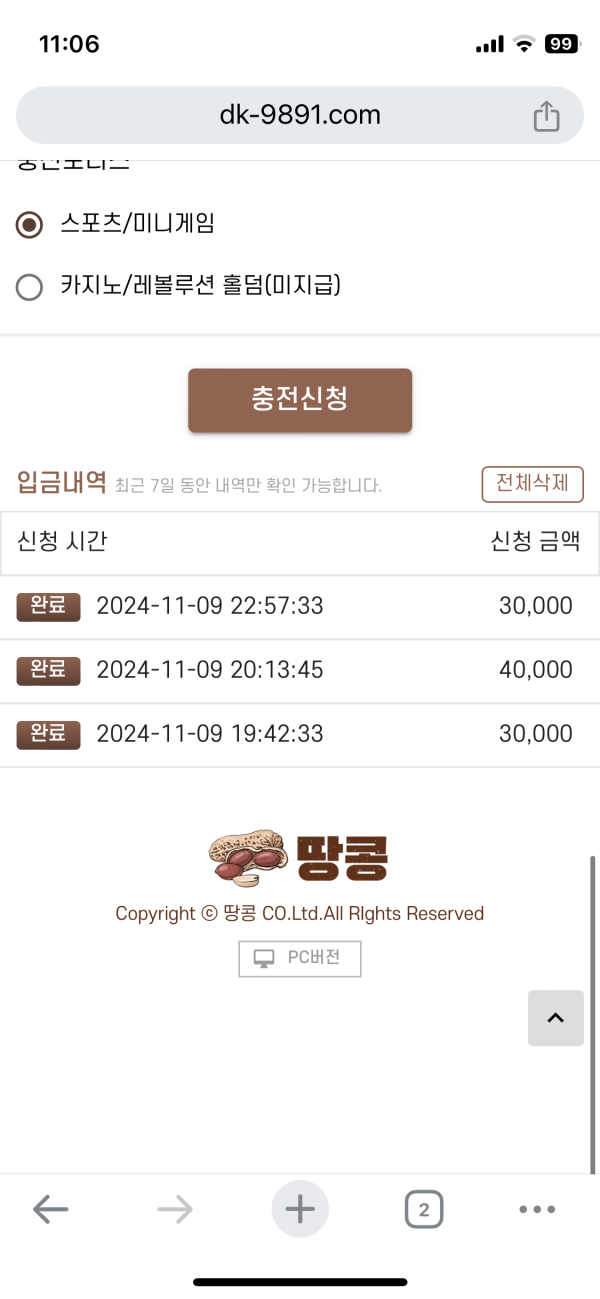This screenshot has width=600, height=1299.
Task: Tap the share icon in the address bar
Action: pos(546,116)
